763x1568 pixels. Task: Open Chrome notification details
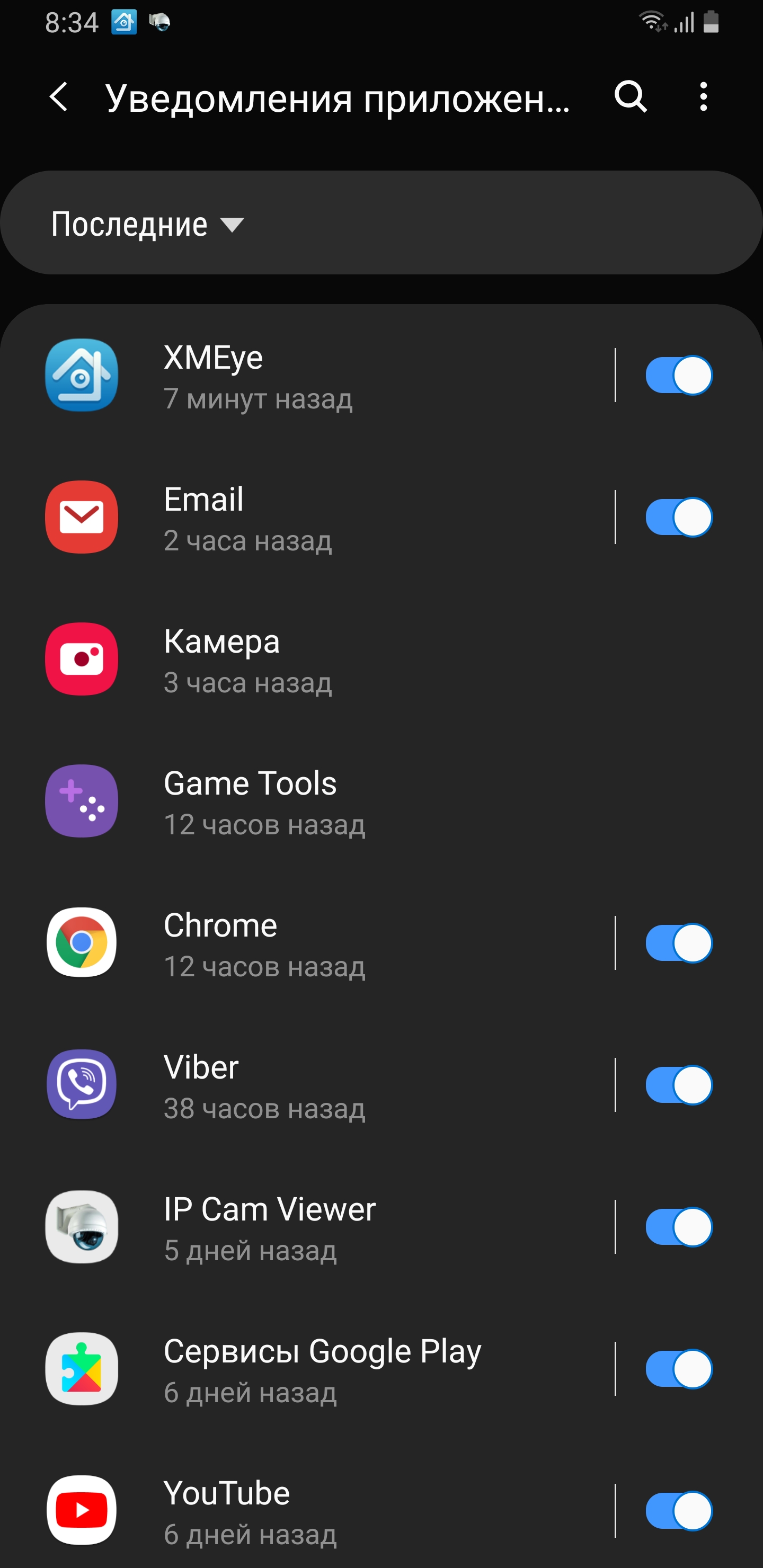305,943
